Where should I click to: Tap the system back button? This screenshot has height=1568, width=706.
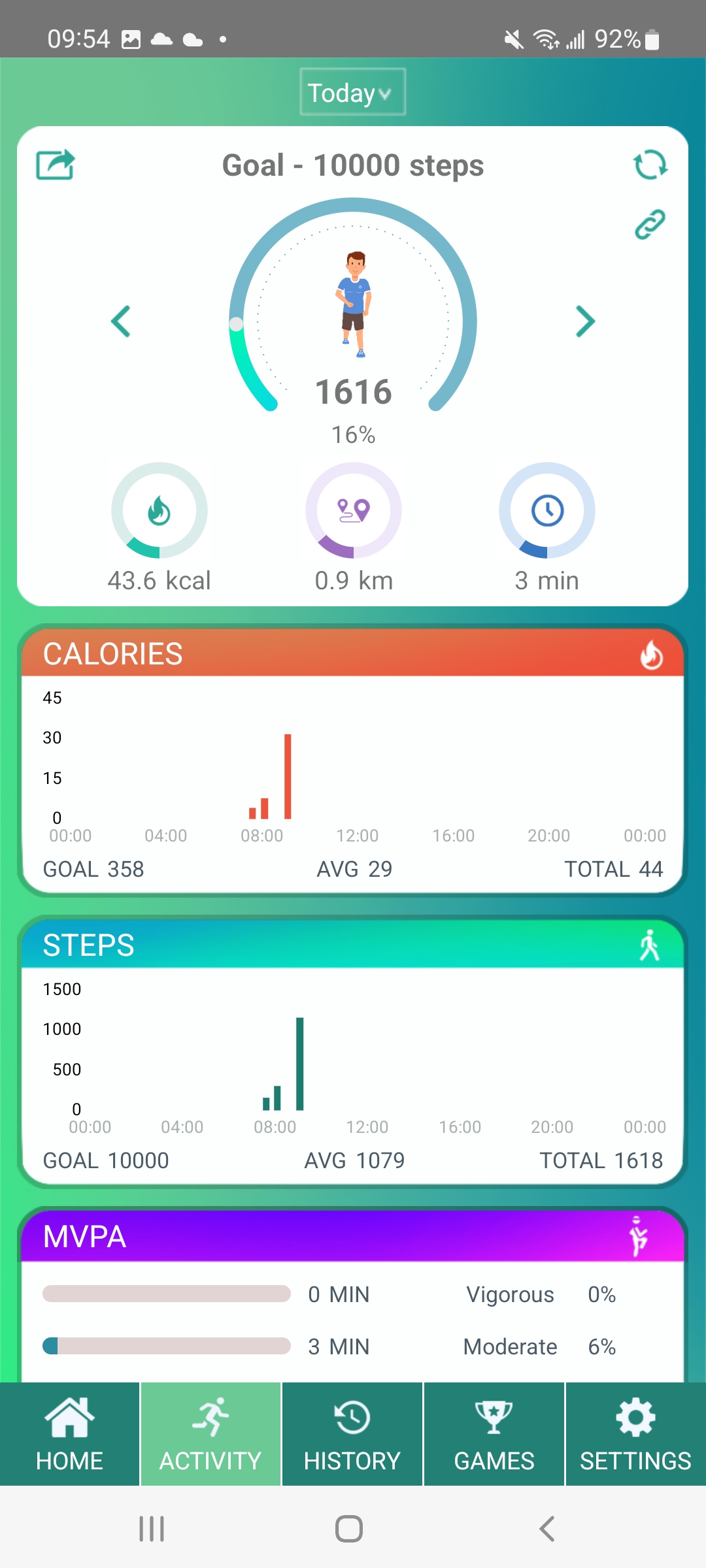pyautogui.click(x=547, y=1529)
